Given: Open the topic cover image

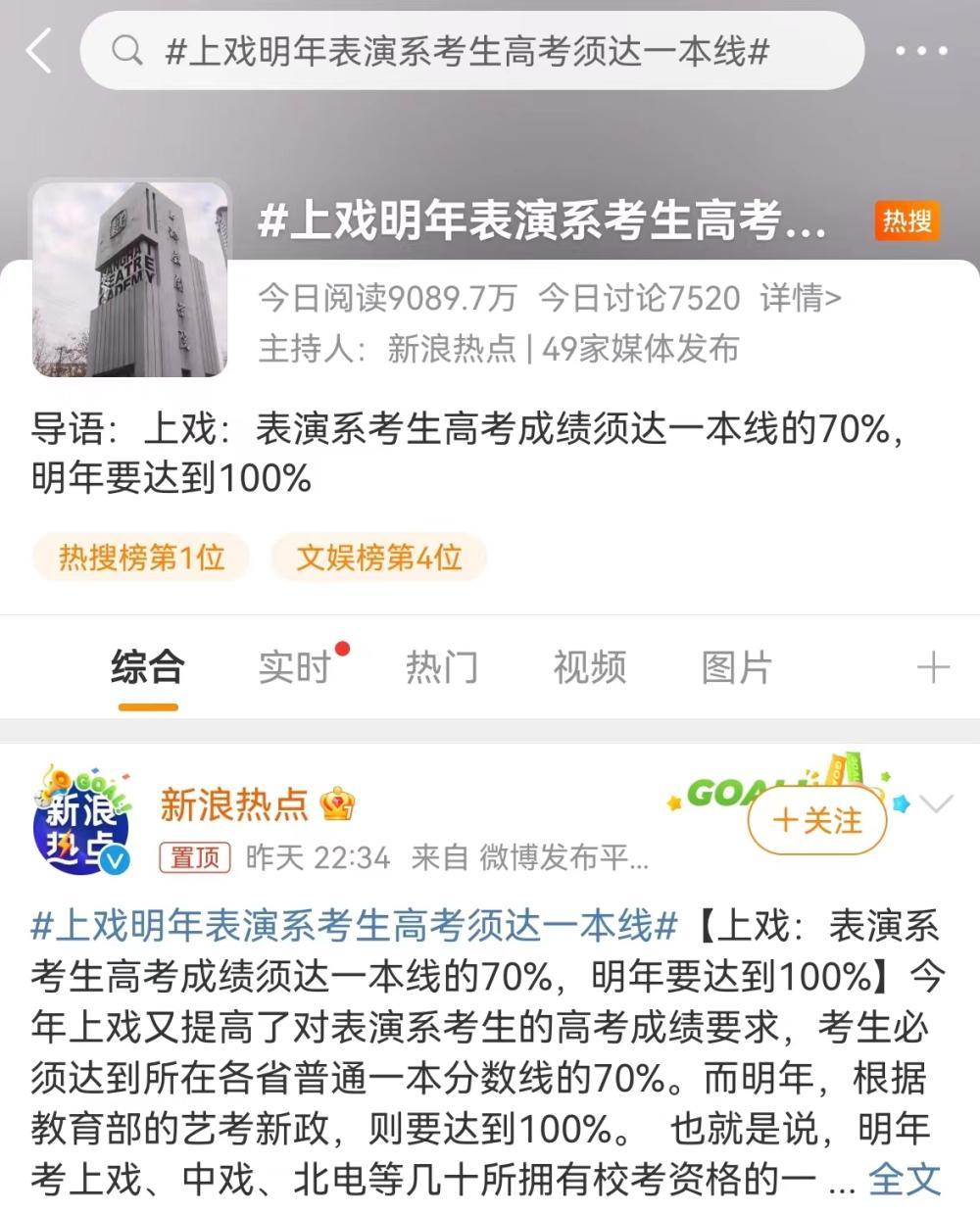Looking at the screenshot, I should [x=130, y=279].
